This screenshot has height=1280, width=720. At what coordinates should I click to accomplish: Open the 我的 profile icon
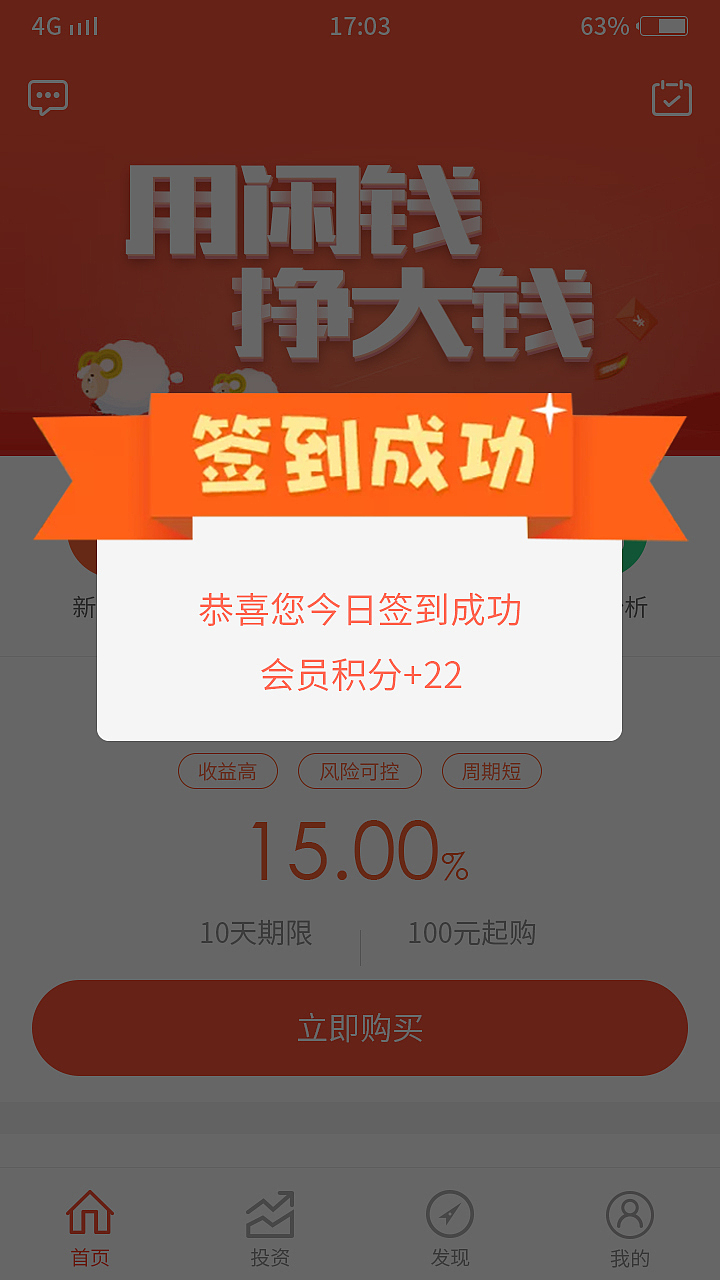tap(629, 1213)
